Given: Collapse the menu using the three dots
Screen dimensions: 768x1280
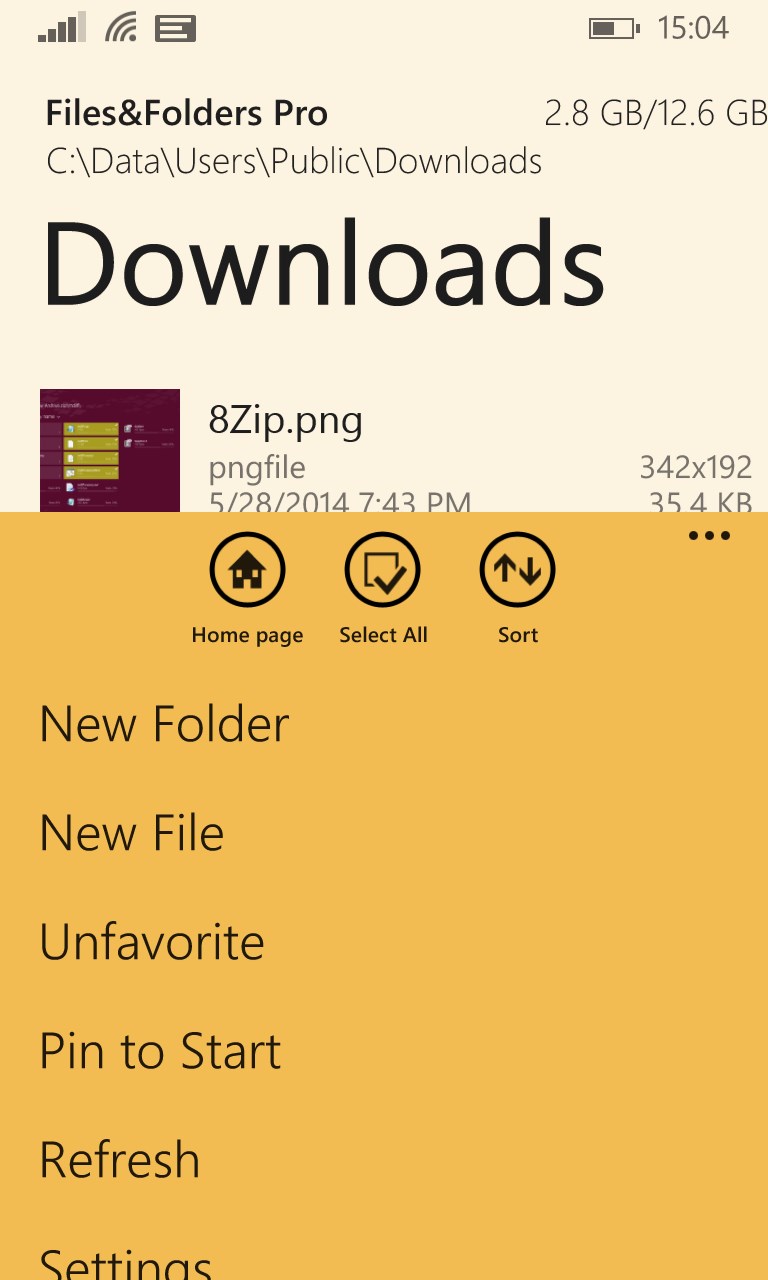Looking at the screenshot, I should click(x=709, y=536).
